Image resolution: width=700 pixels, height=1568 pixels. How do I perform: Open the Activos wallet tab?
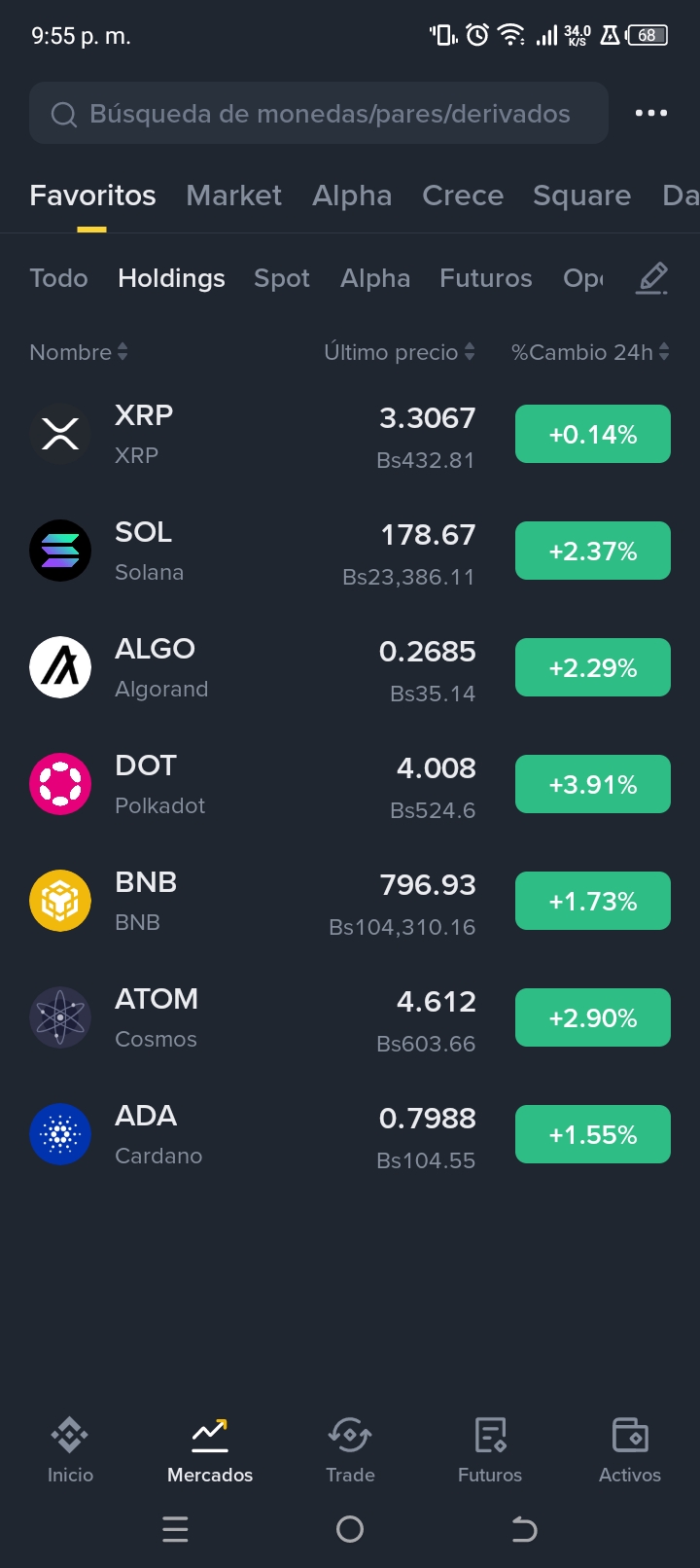[x=629, y=1449]
